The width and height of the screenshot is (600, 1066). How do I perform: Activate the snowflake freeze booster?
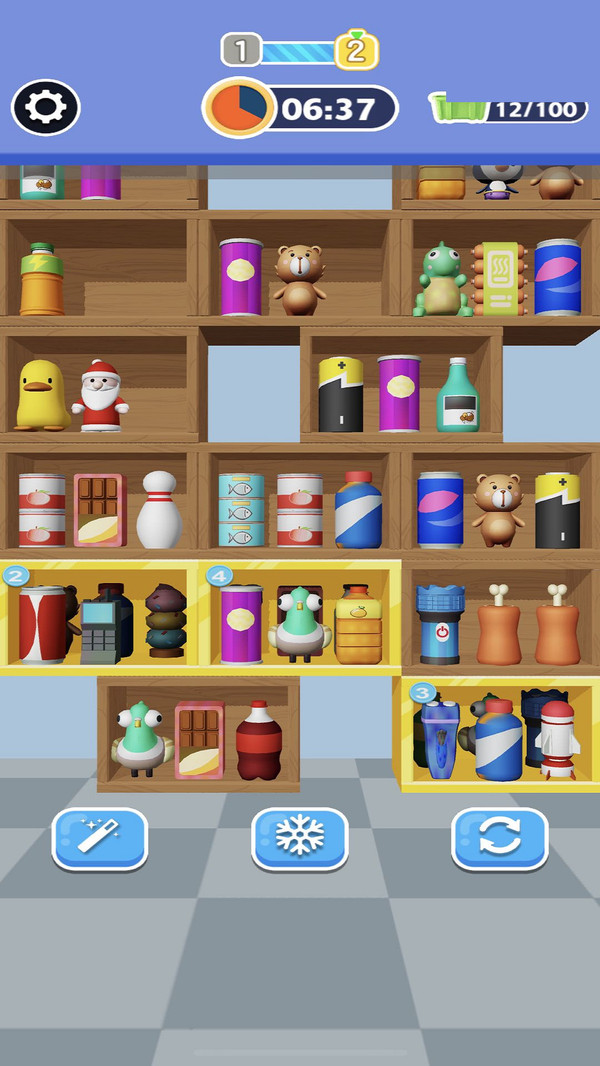click(x=300, y=838)
